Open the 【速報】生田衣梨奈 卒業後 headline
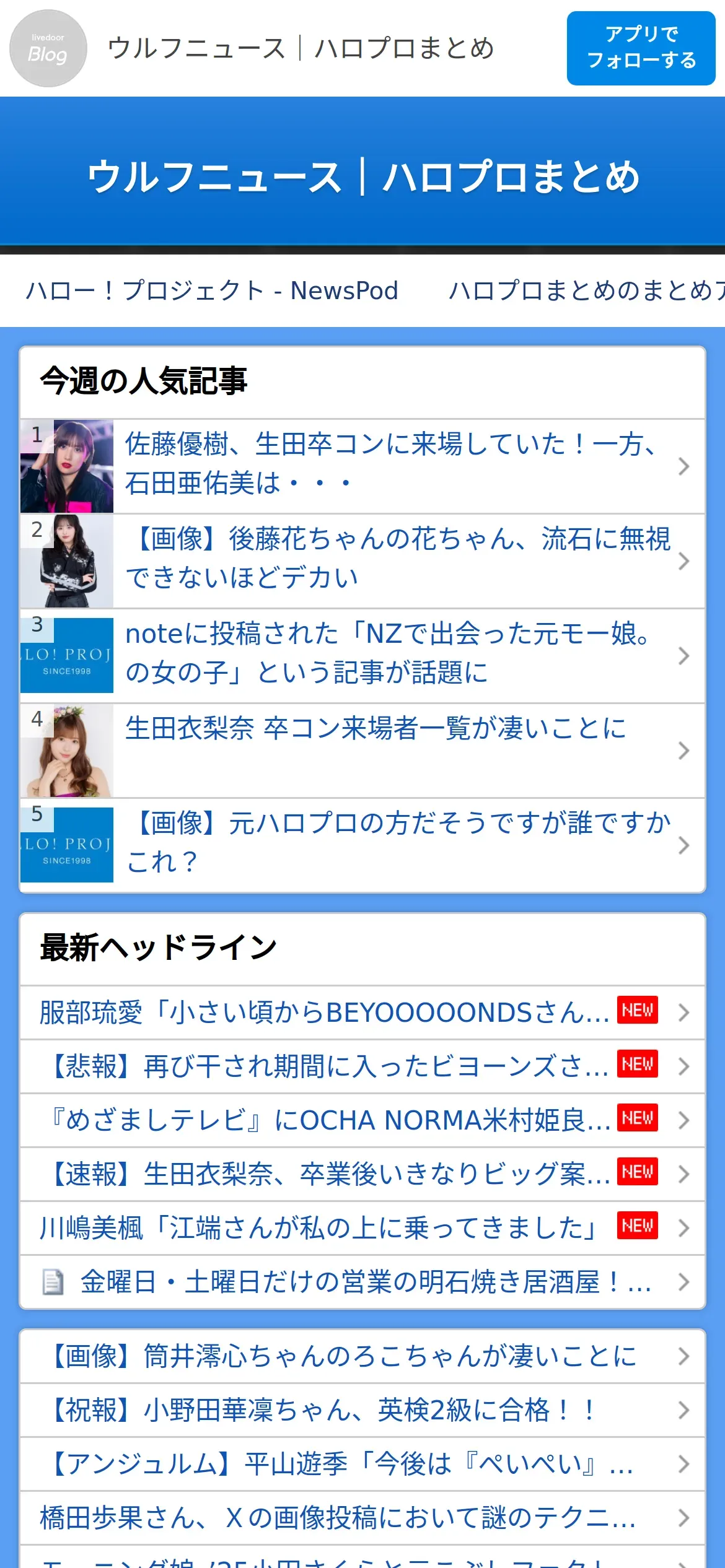Image resolution: width=725 pixels, height=1568 pixels. tap(328, 1175)
